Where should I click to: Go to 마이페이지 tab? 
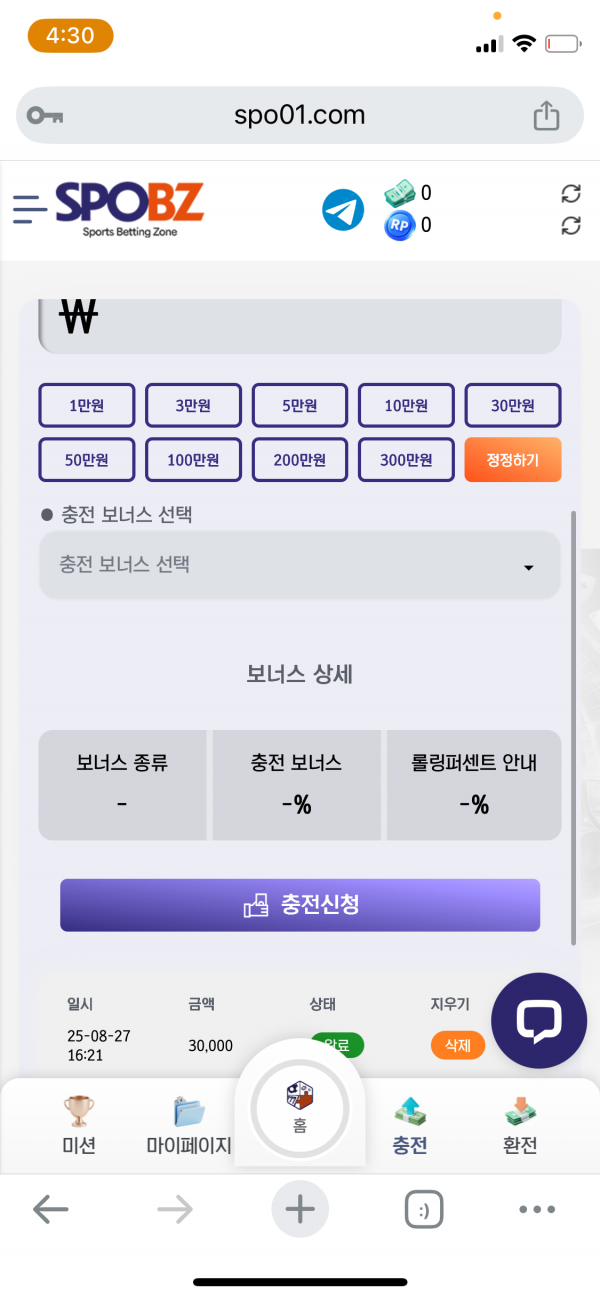click(x=189, y=1125)
